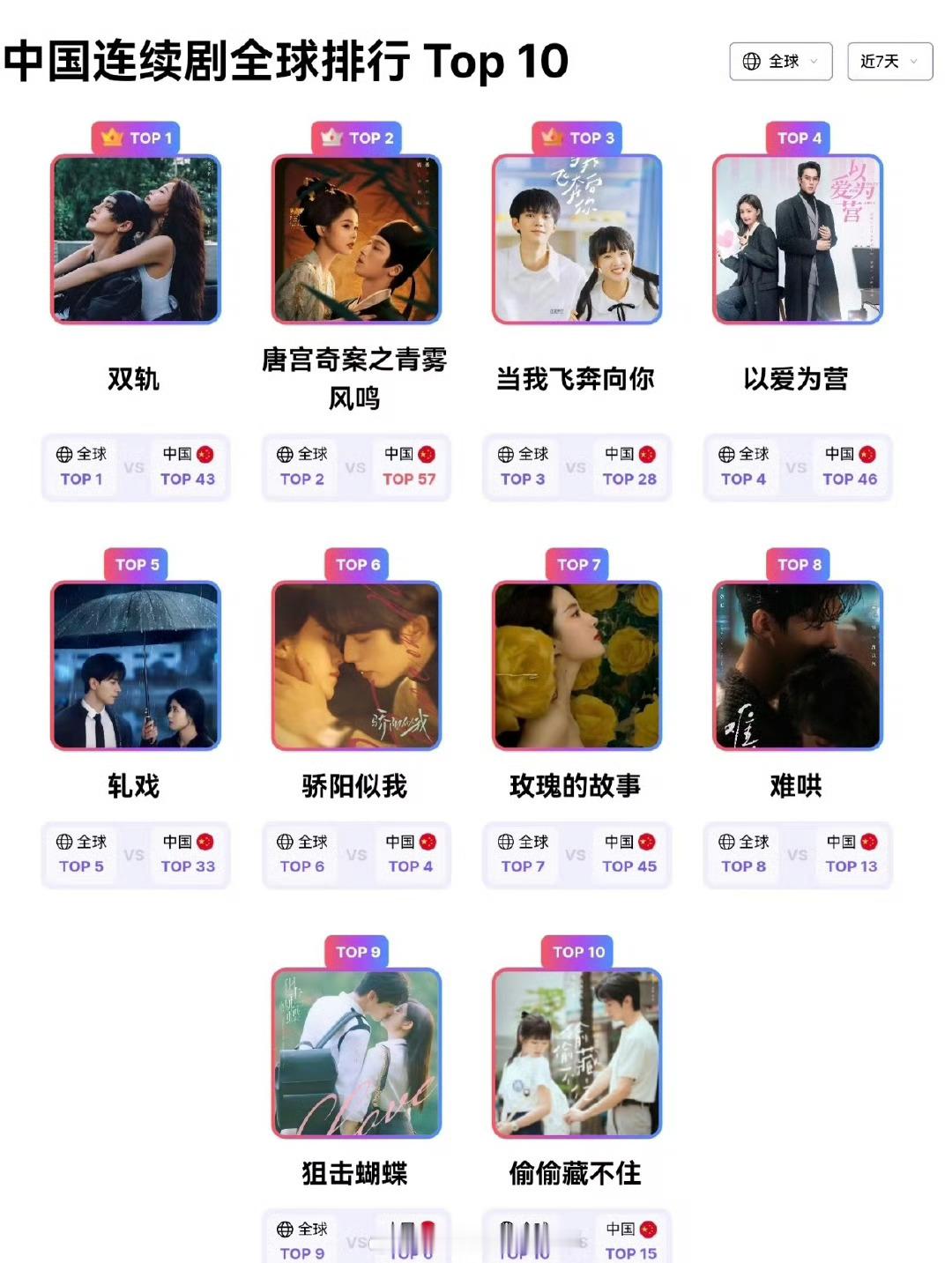952x1263 pixels.
Task: Select the TOP 57 China ranking under 唐宫奇案之青雾风鸣
Action: 409,479
